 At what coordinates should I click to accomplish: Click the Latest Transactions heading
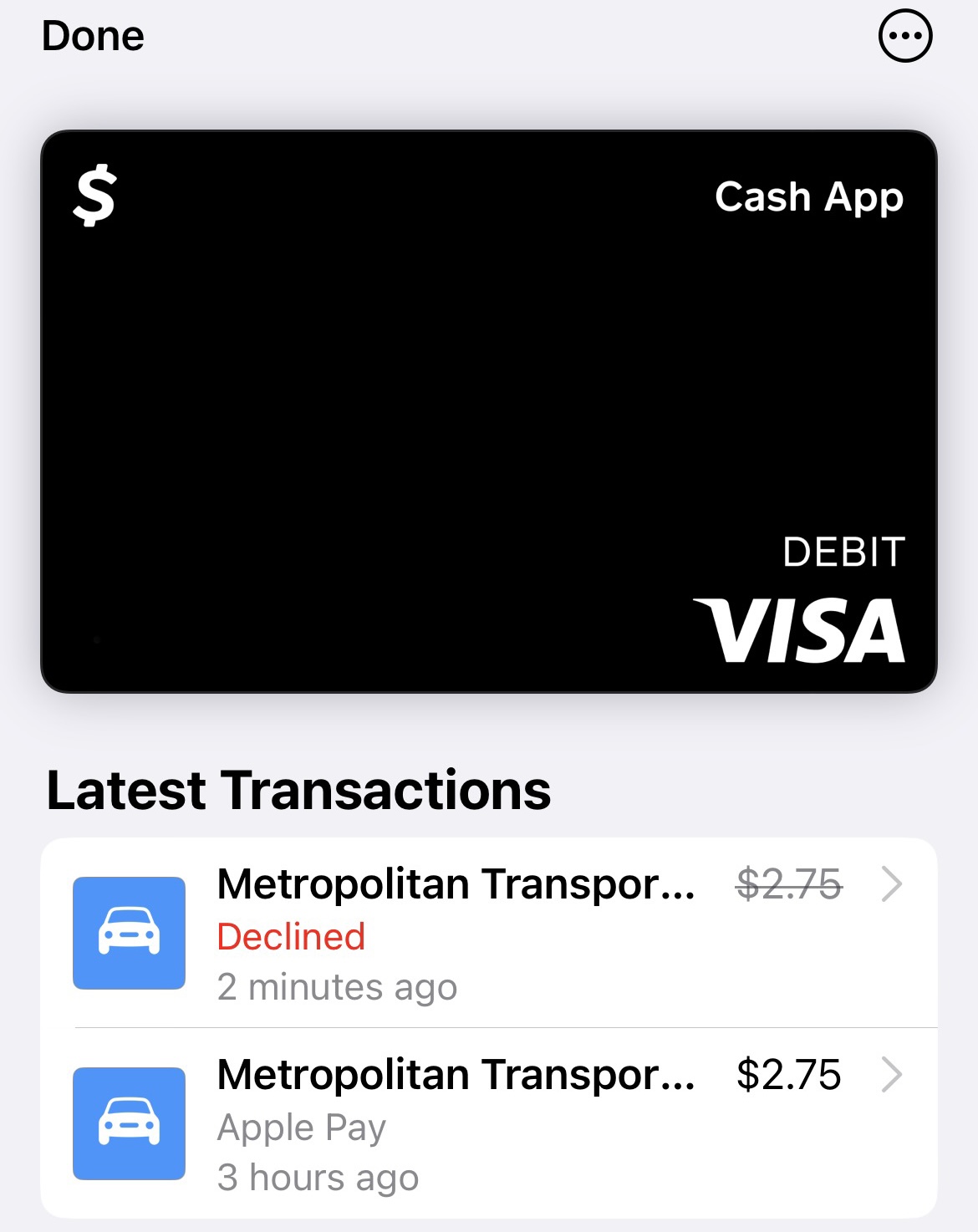pos(299,789)
